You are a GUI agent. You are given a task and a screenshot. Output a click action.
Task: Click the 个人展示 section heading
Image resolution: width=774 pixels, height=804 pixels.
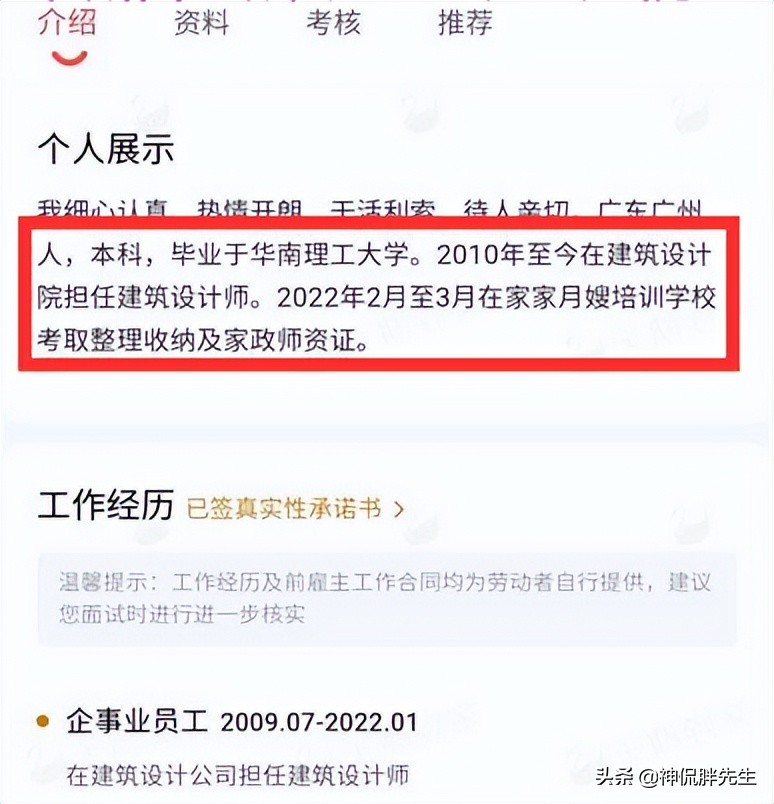pos(106,148)
